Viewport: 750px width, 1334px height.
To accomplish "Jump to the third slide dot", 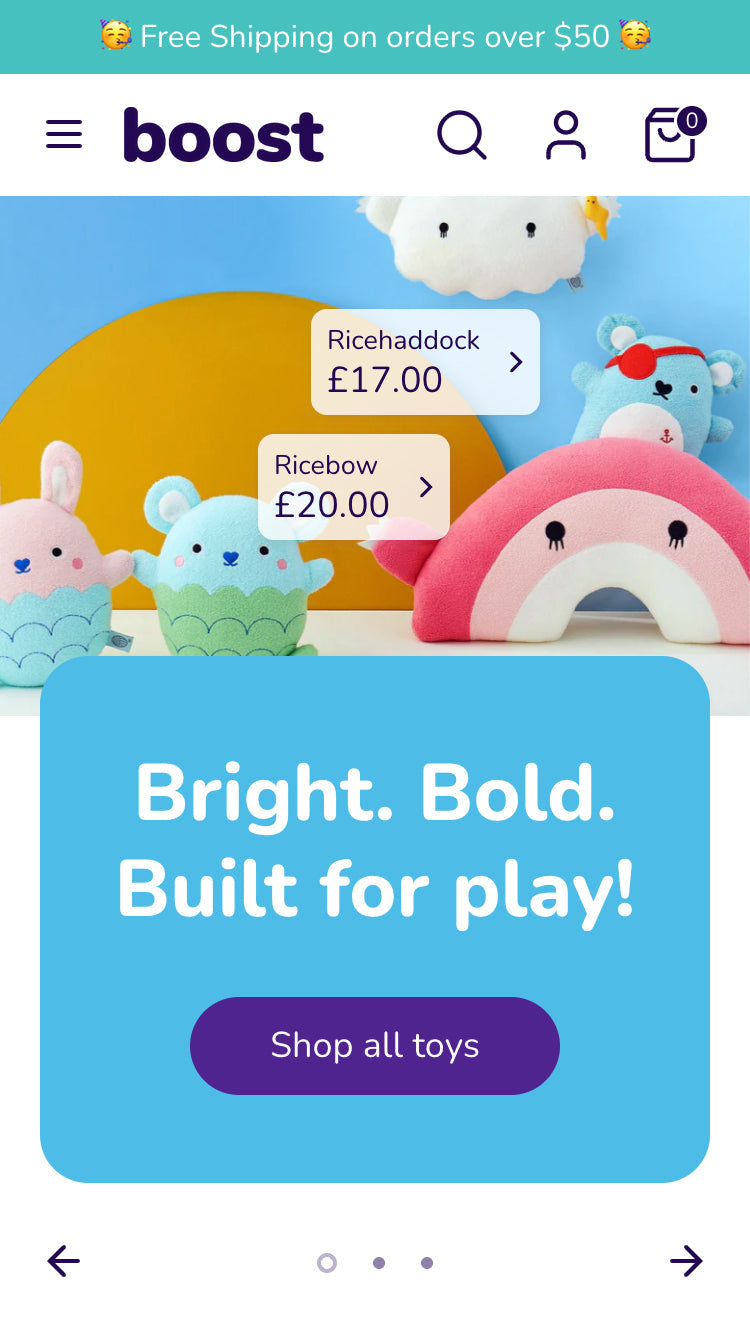I will (427, 1263).
